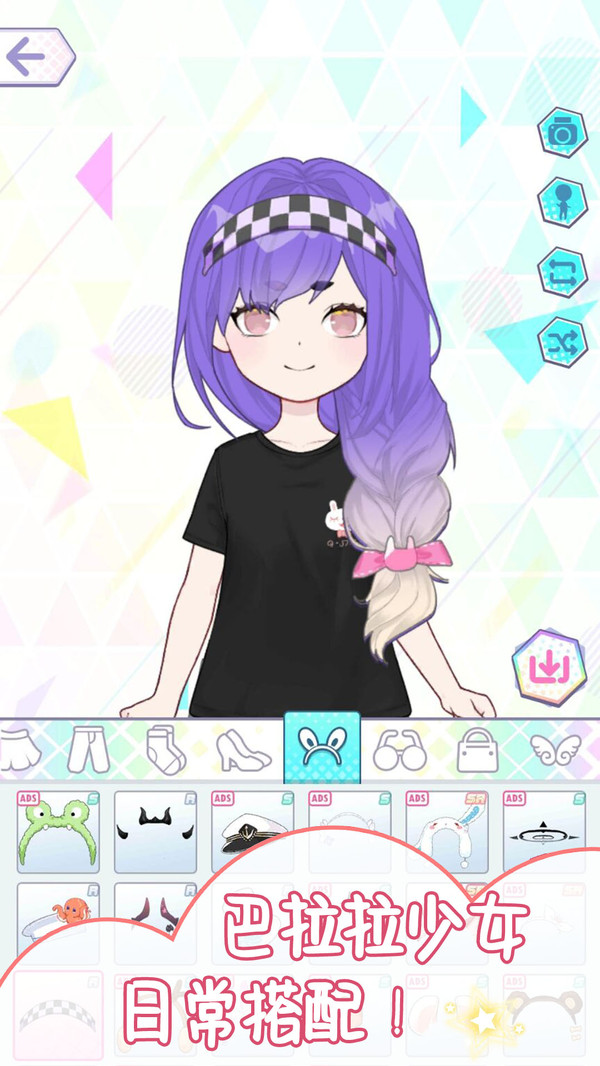The image size is (600, 1066).
Task: Pick the white bunny hood item
Action: pos(447,831)
